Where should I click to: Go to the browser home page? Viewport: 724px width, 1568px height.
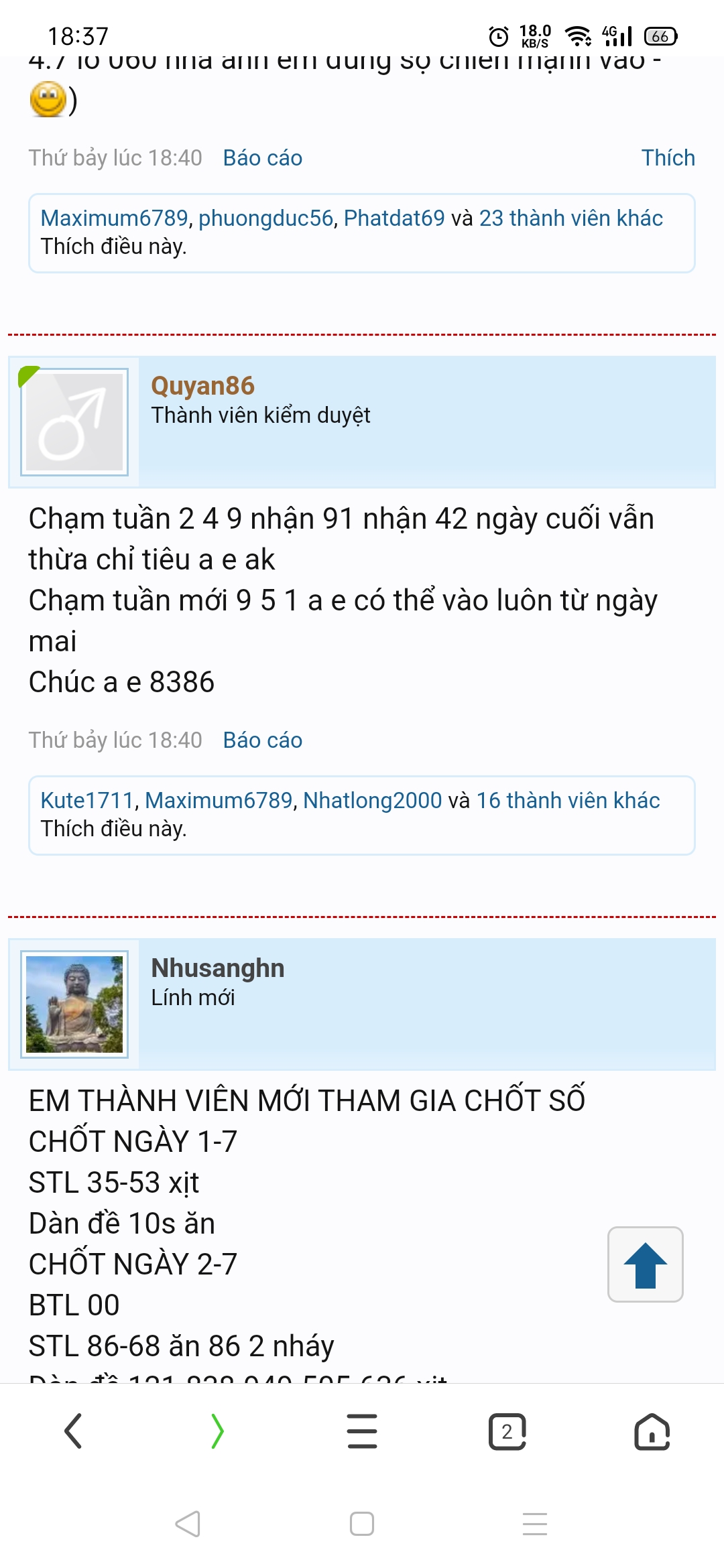tap(652, 1432)
